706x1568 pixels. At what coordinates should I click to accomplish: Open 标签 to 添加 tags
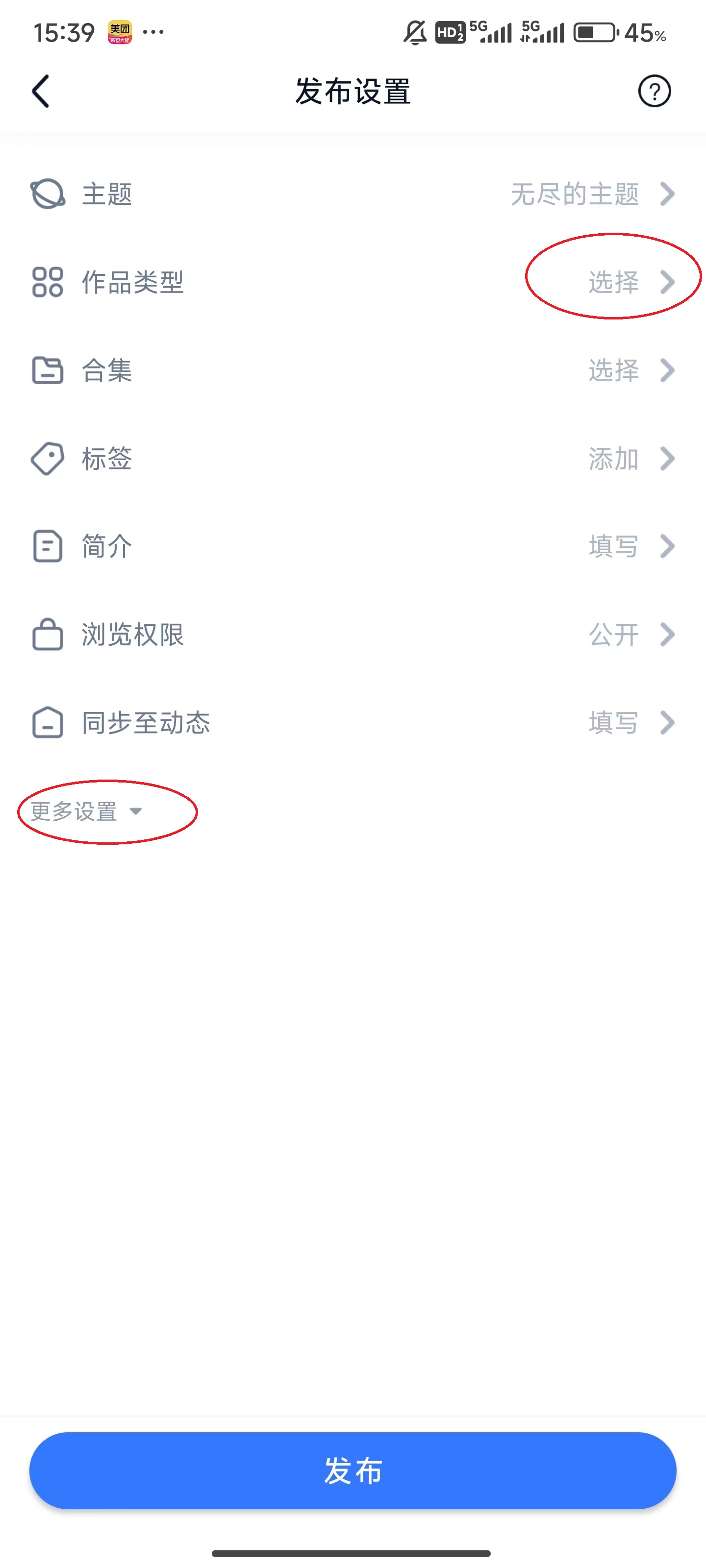click(612, 459)
